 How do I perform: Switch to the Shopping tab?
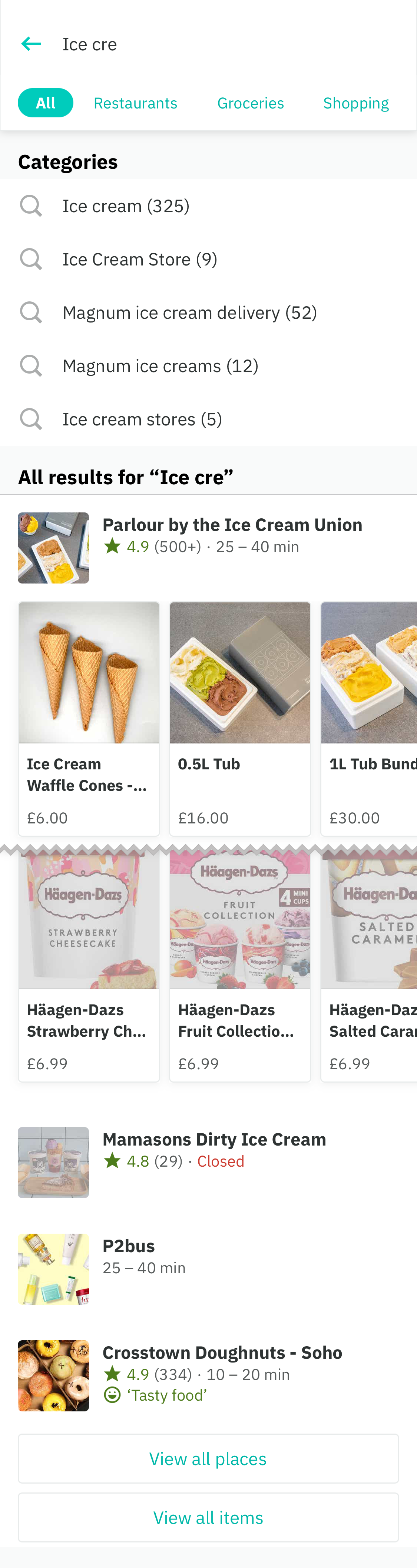[x=356, y=103]
